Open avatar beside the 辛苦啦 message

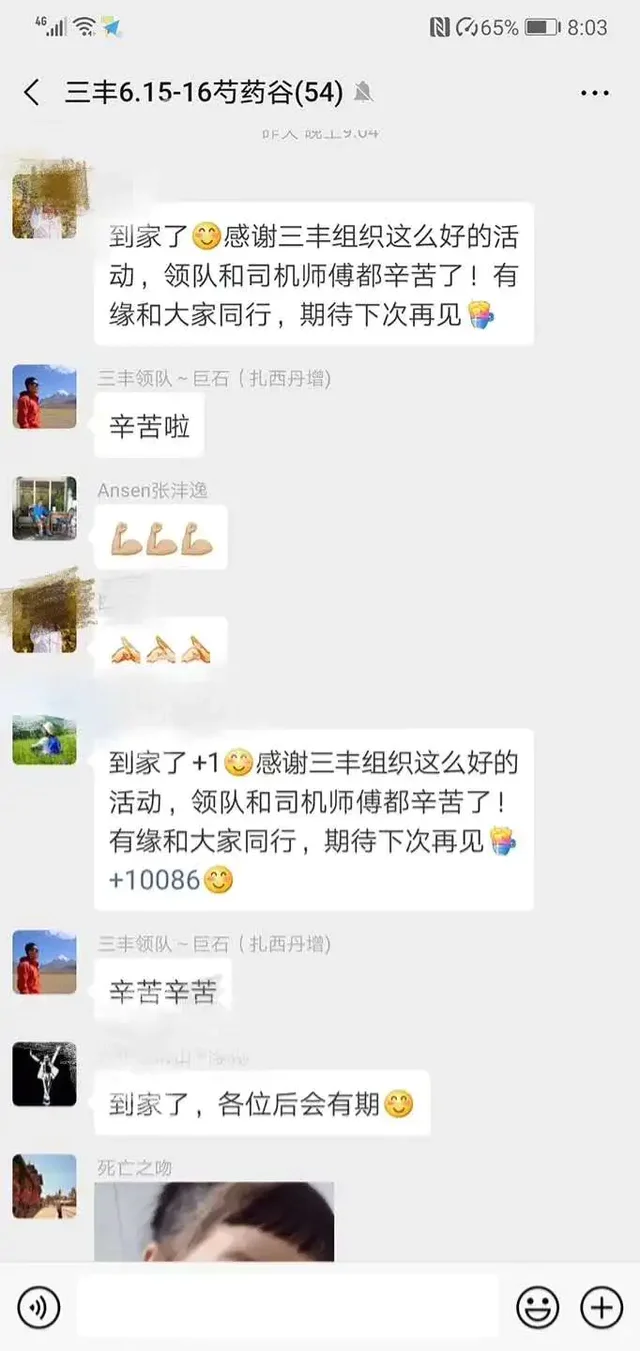[44, 396]
